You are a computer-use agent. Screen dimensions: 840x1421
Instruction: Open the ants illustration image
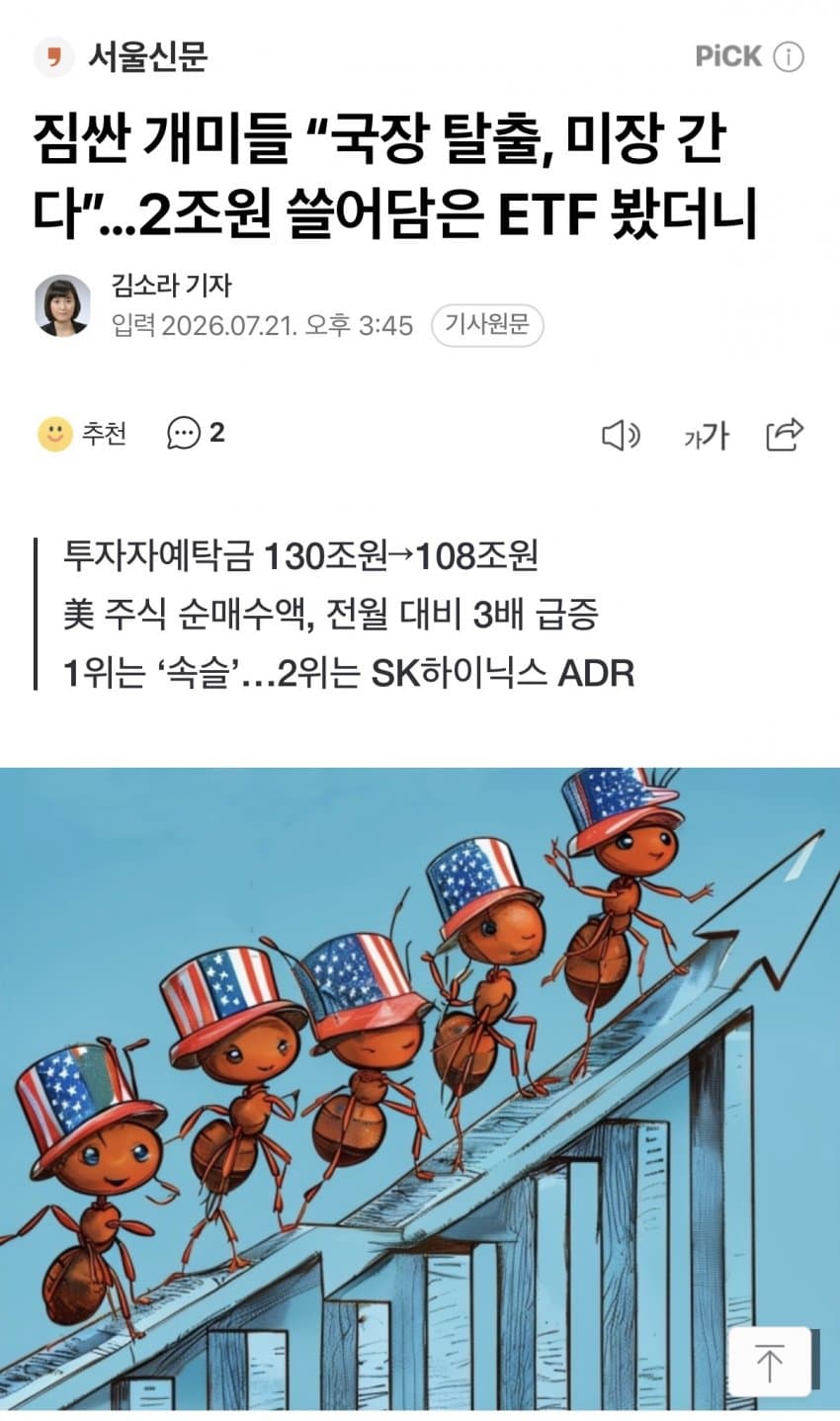(420, 1088)
